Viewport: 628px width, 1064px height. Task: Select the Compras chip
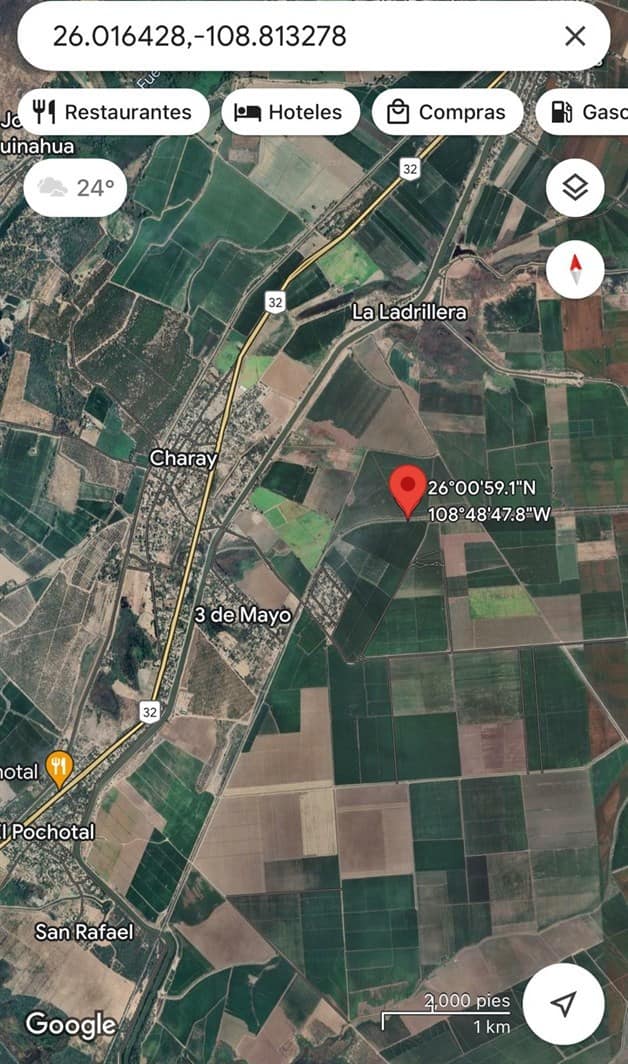pyautogui.click(x=447, y=112)
